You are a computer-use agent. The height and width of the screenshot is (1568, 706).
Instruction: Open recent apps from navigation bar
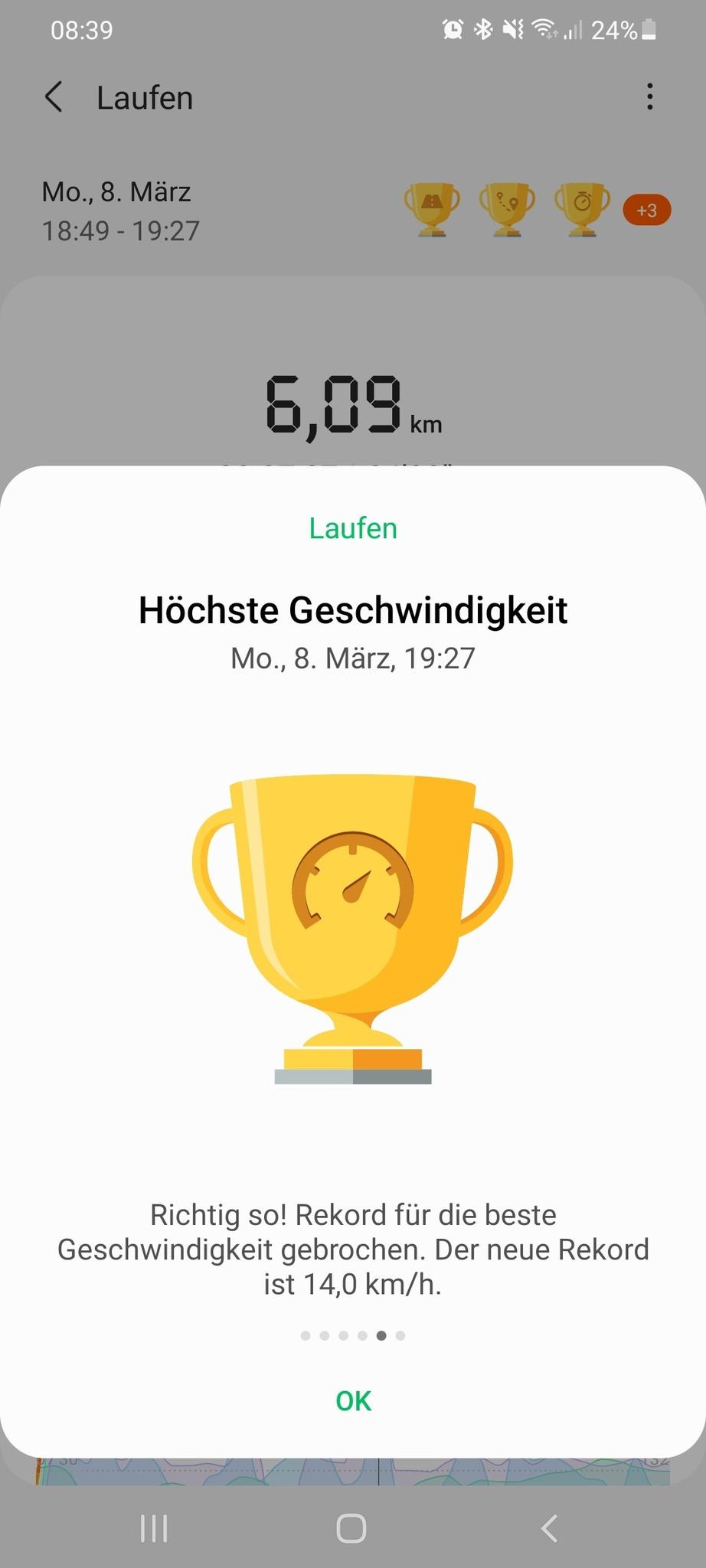[x=154, y=1528]
